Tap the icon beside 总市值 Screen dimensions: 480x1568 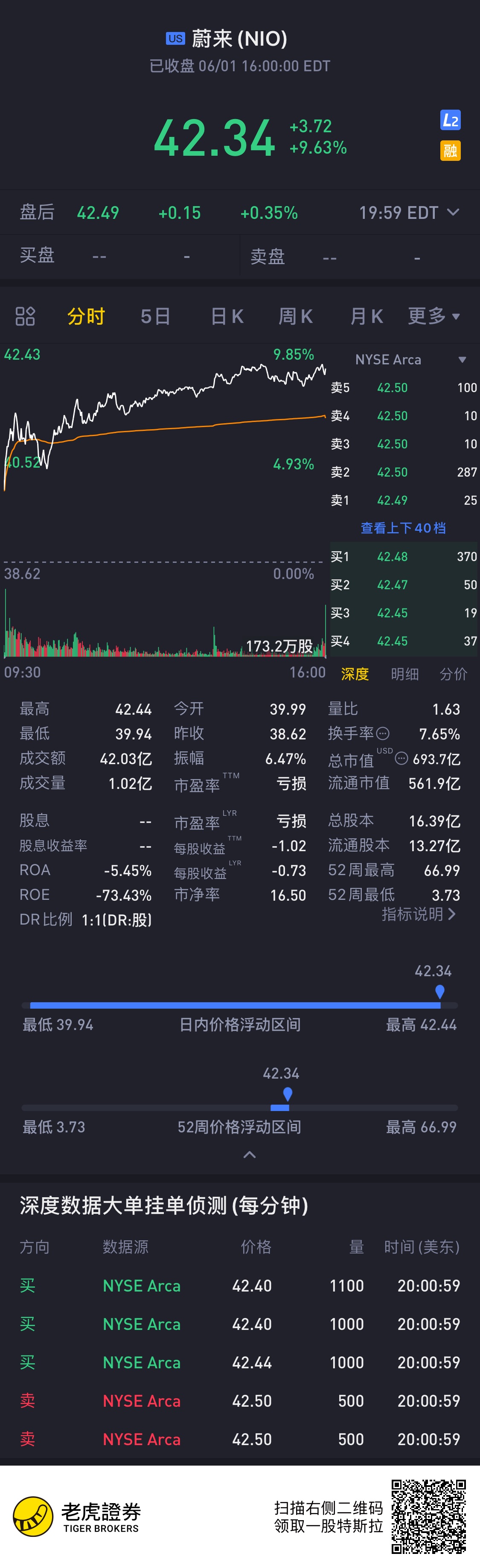(x=401, y=759)
